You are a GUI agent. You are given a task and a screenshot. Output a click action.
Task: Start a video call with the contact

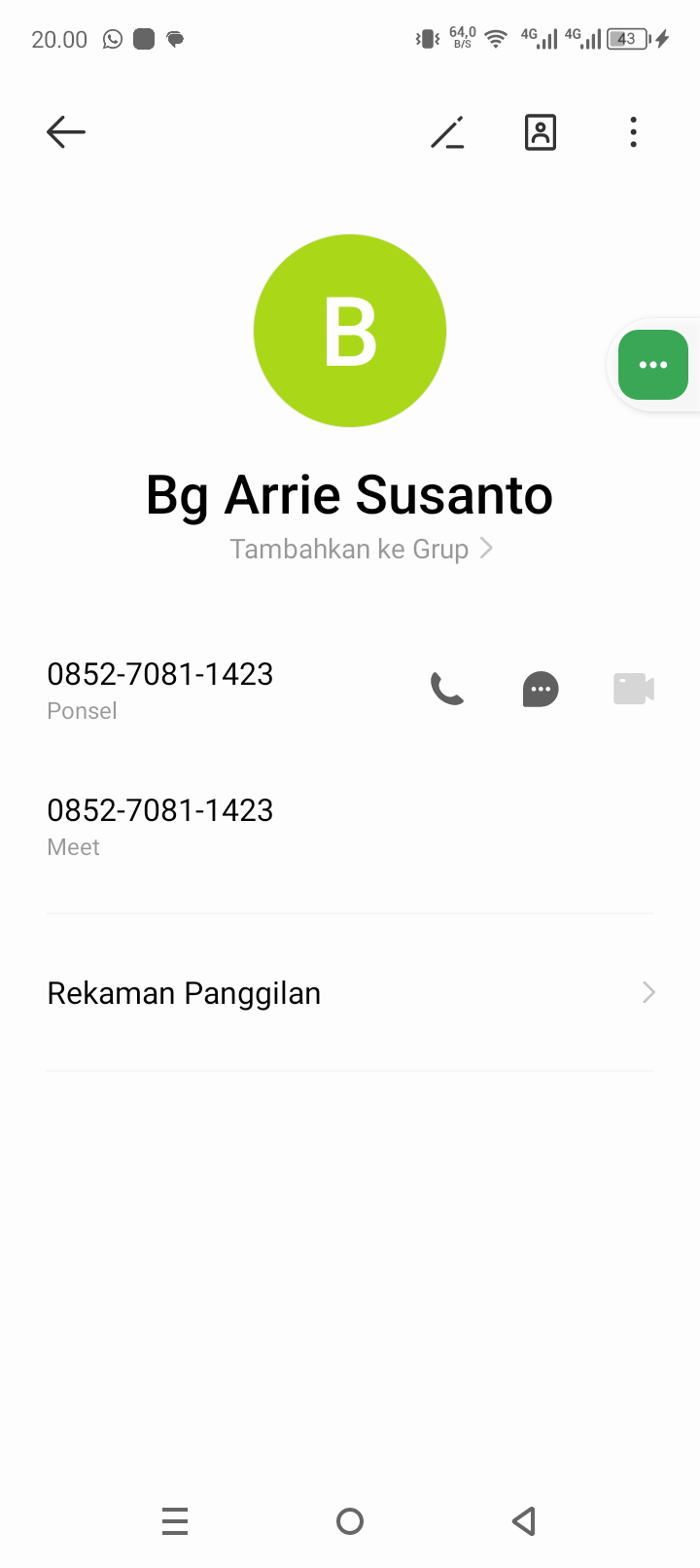[x=633, y=688]
